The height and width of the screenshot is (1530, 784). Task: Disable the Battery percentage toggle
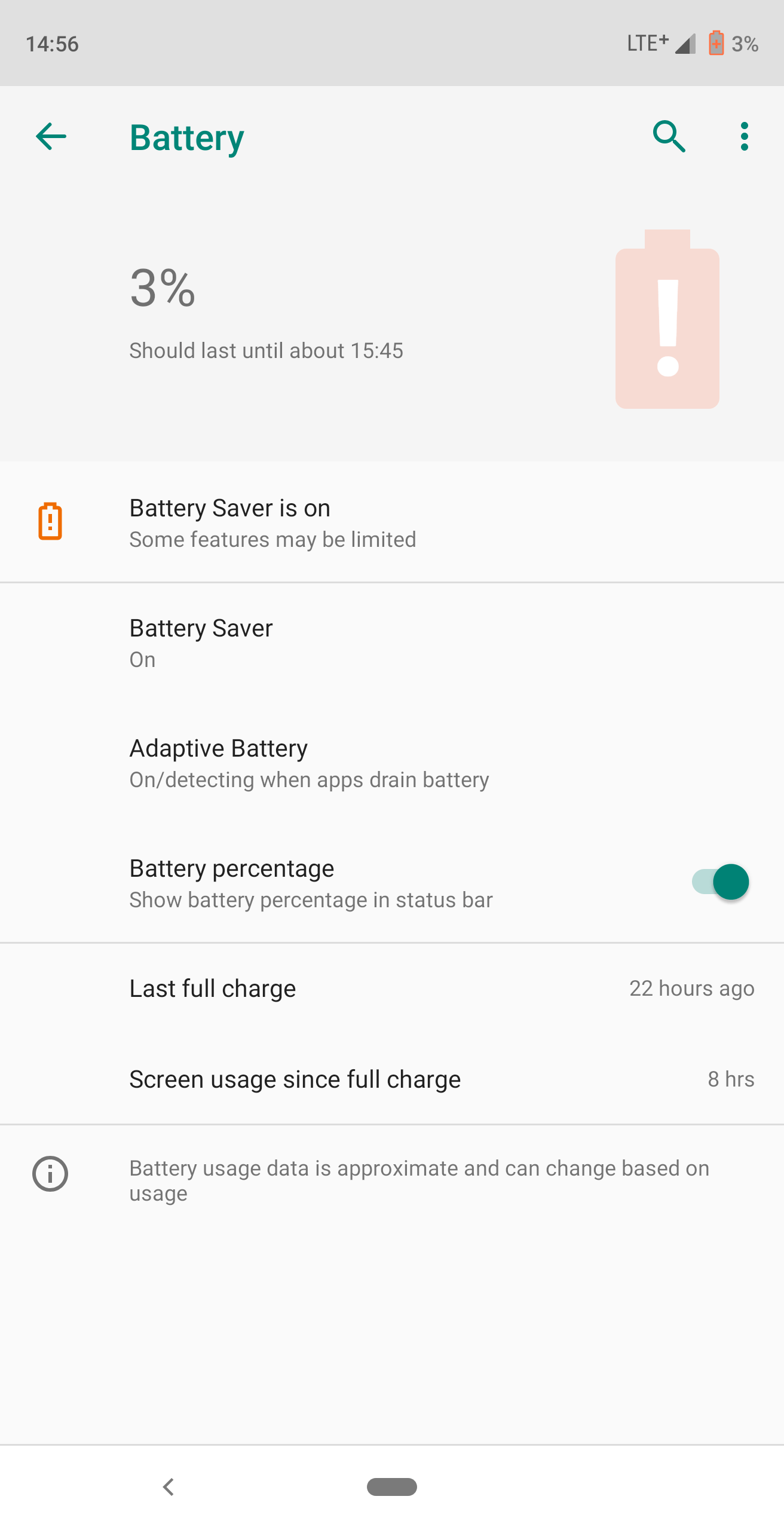pyautogui.click(x=720, y=882)
